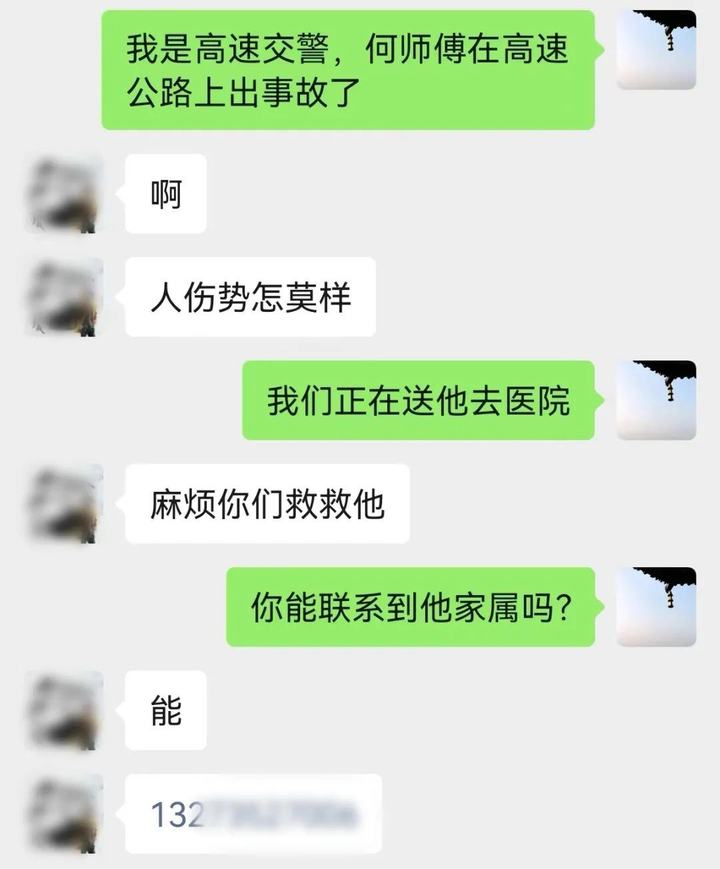Viewport: 720px width, 869px height.
Task: Open sender's avatar beside the 高速交警 message
Action: pyautogui.click(x=656, y=50)
